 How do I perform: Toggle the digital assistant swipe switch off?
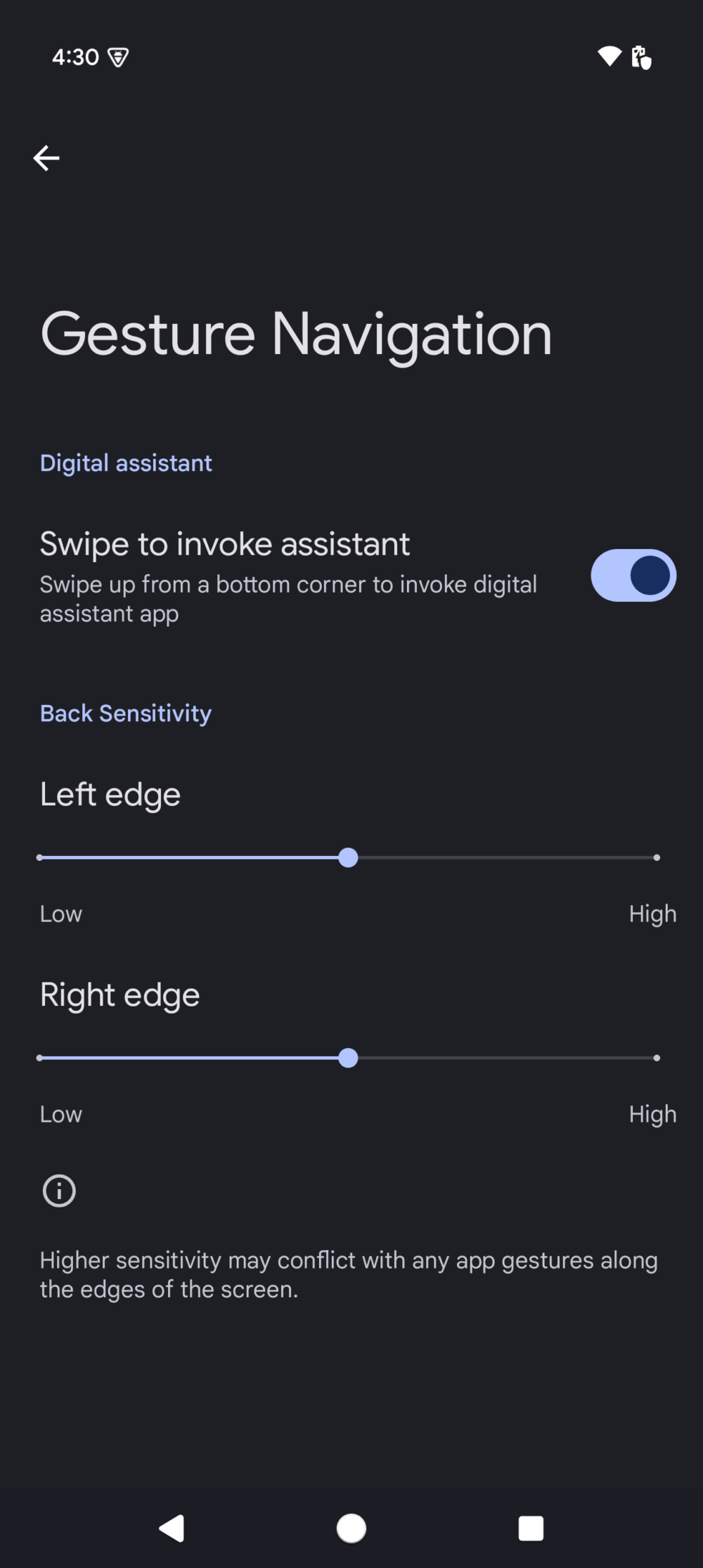633,575
